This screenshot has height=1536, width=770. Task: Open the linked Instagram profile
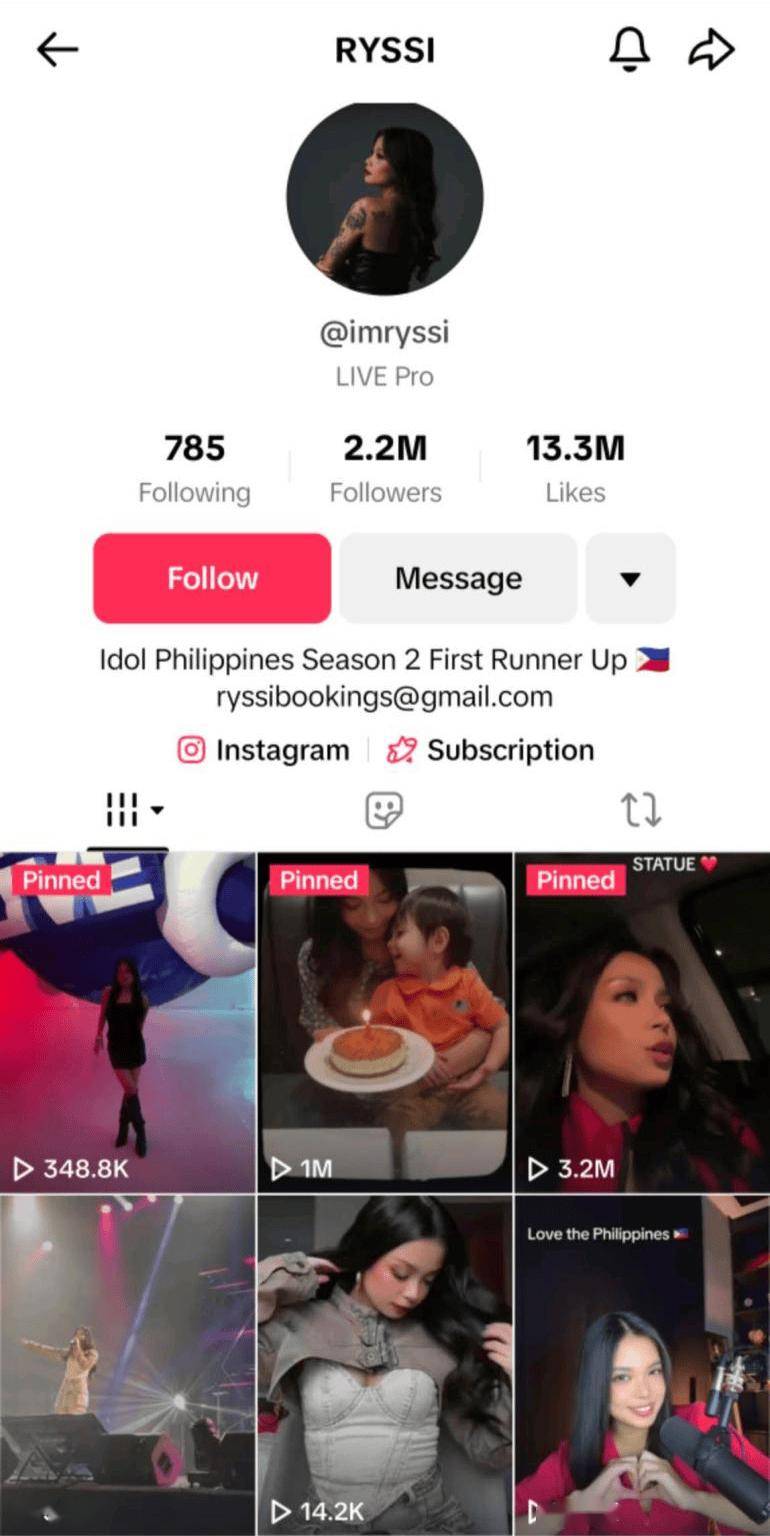(x=264, y=750)
